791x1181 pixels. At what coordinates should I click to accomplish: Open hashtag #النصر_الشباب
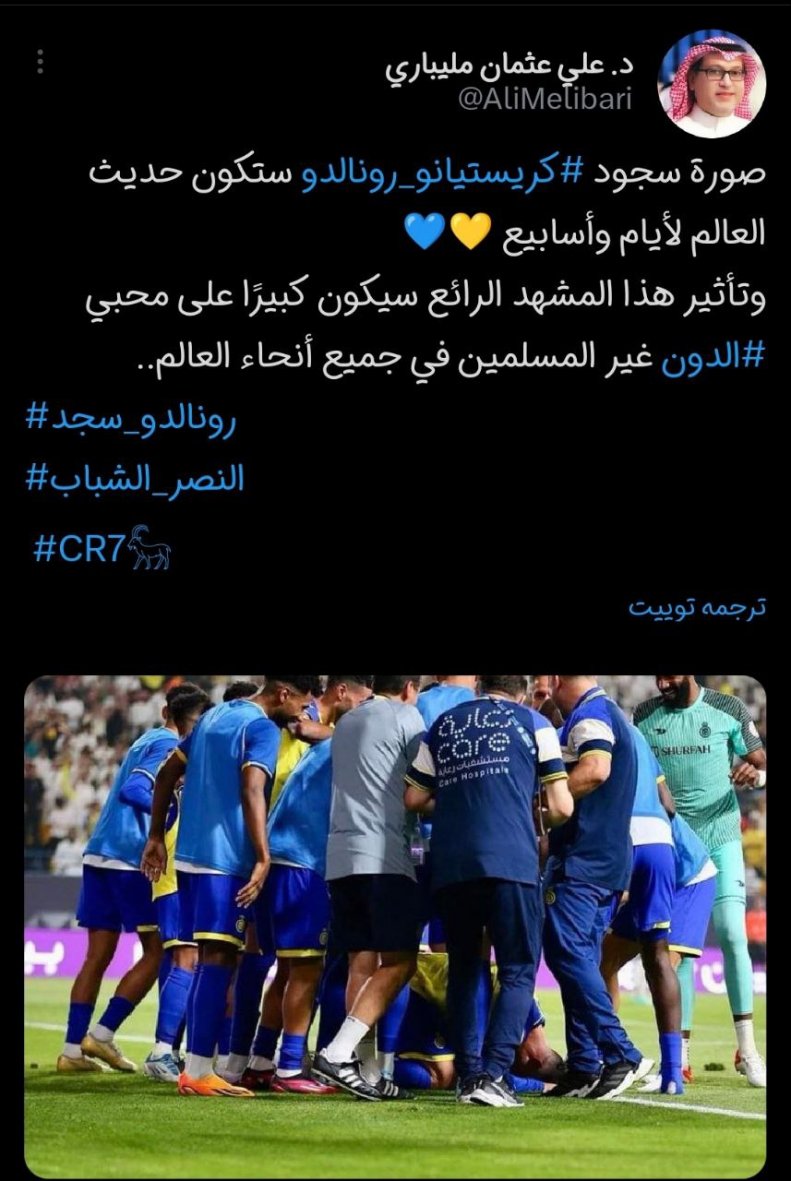[133, 481]
